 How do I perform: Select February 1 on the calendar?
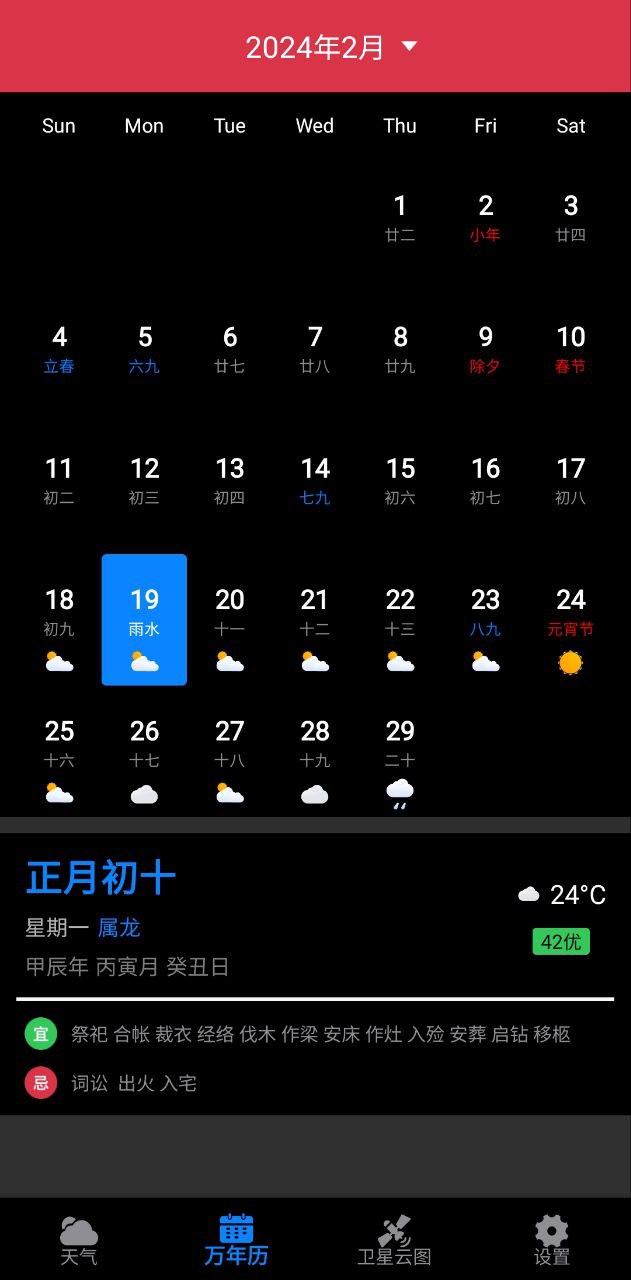(400, 218)
